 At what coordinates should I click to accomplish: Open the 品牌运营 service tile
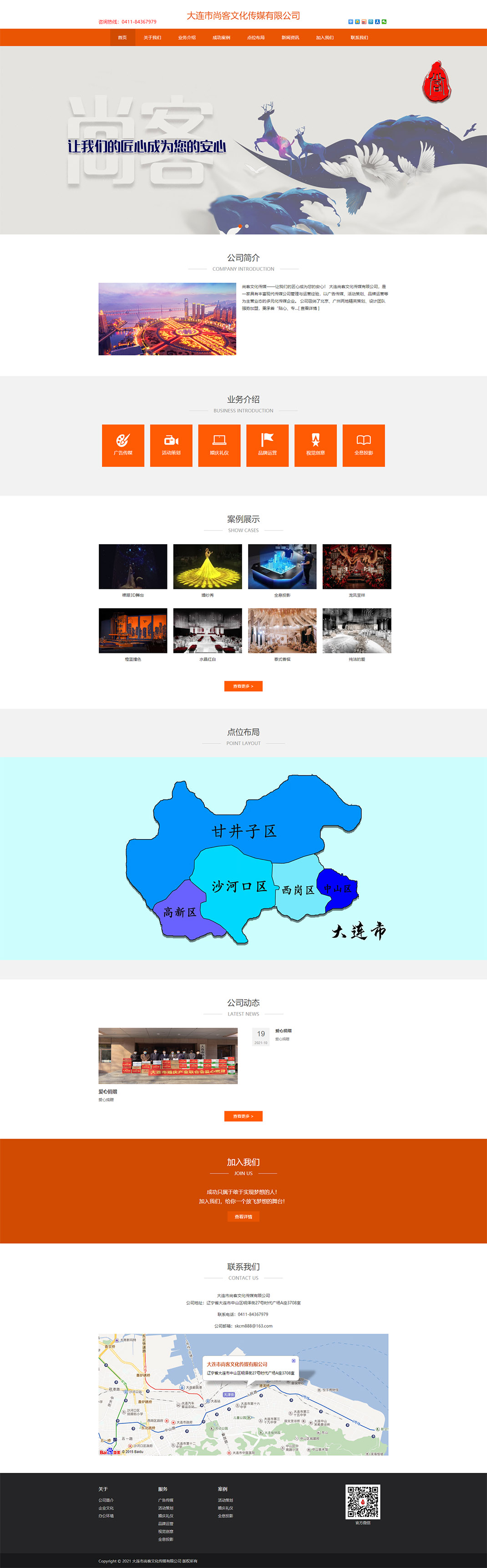(x=267, y=445)
